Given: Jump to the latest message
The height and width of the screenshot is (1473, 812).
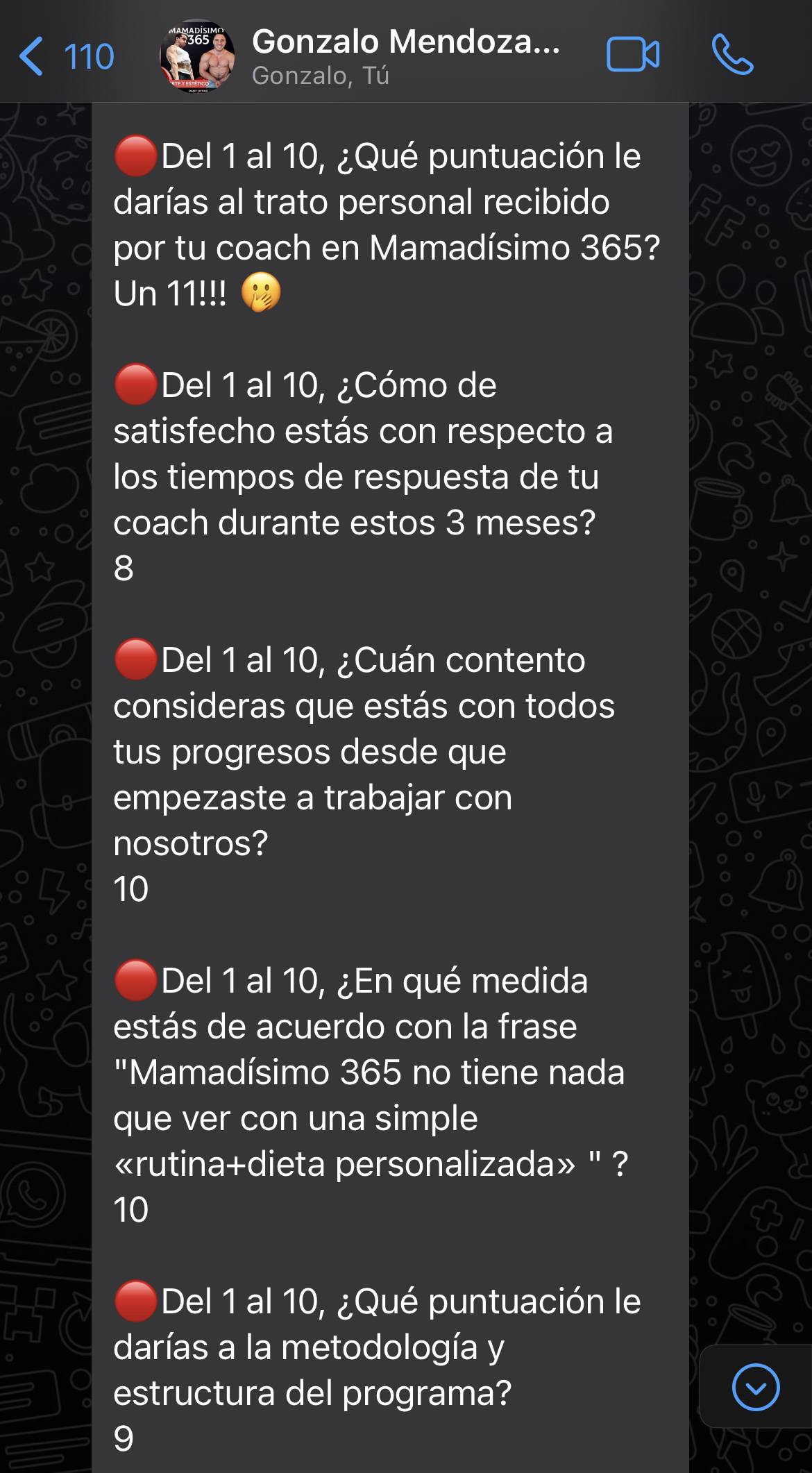Looking at the screenshot, I should pyautogui.click(x=756, y=1387).
